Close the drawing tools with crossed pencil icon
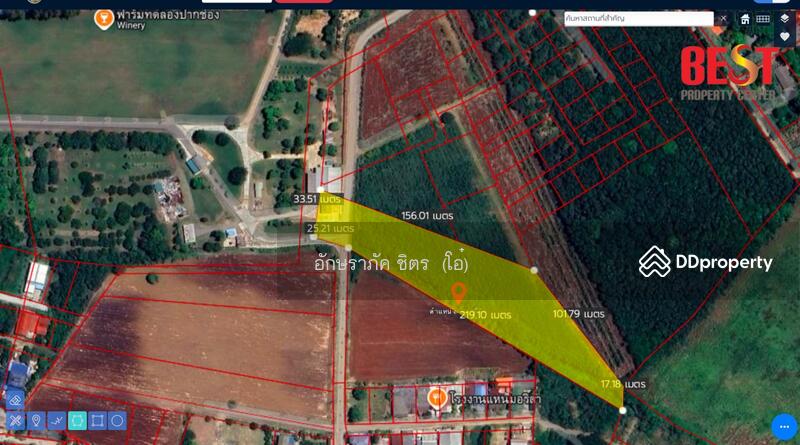The image size is (800, 445). pos(15,420)
